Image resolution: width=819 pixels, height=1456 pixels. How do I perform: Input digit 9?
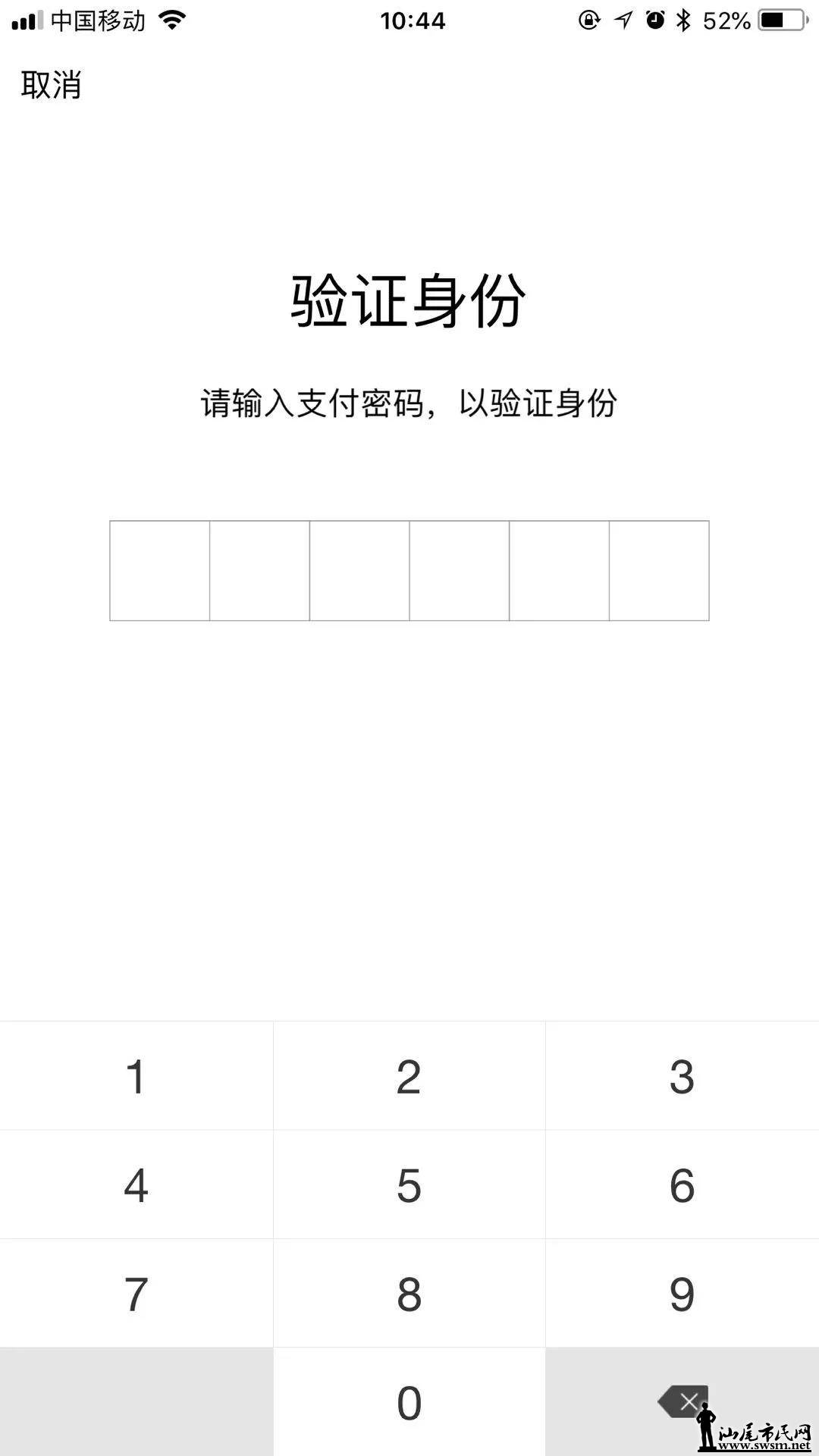click(682, 1294)
